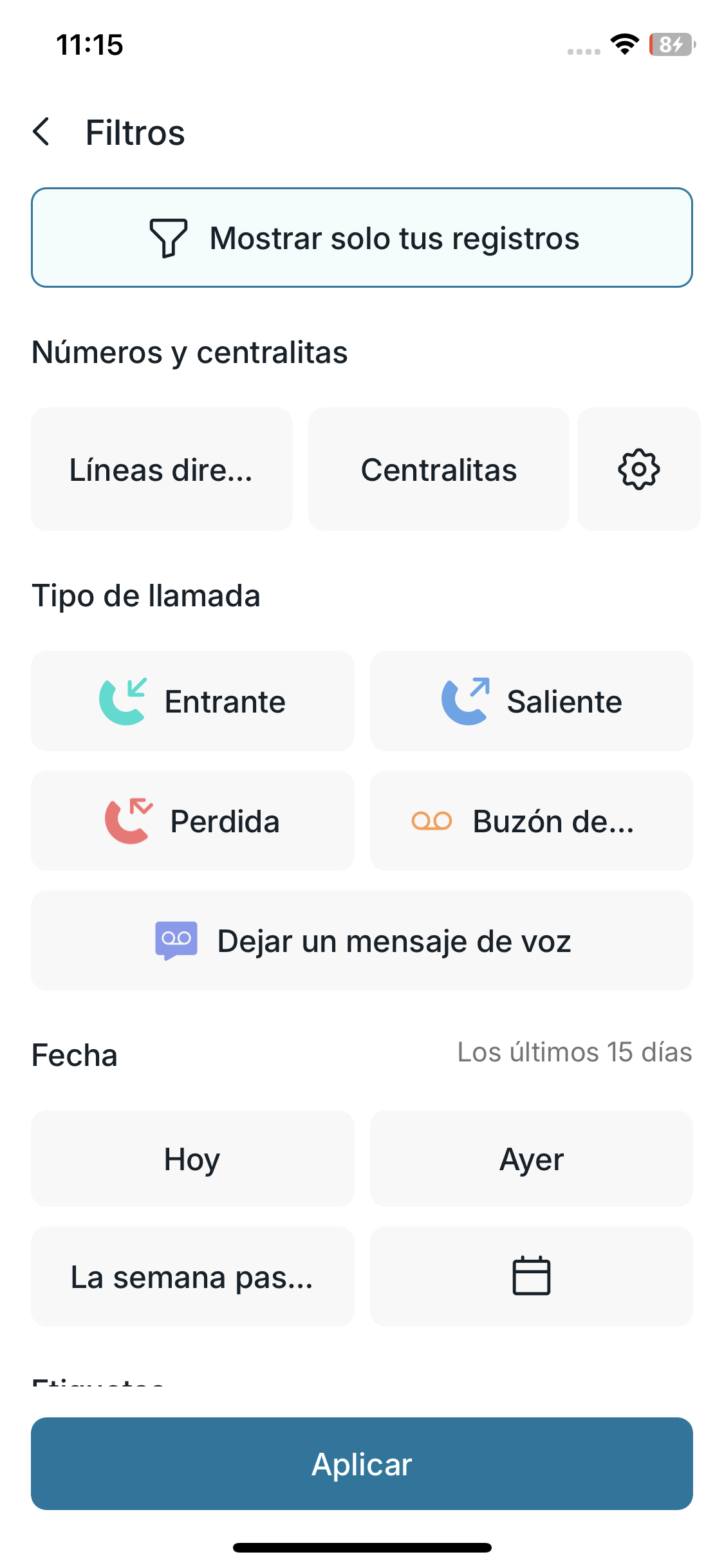Image resolution: width=724 pixels, height=1568 pixels.
Task: Select the Líneas directas filter
Action: tap(162, 469)
